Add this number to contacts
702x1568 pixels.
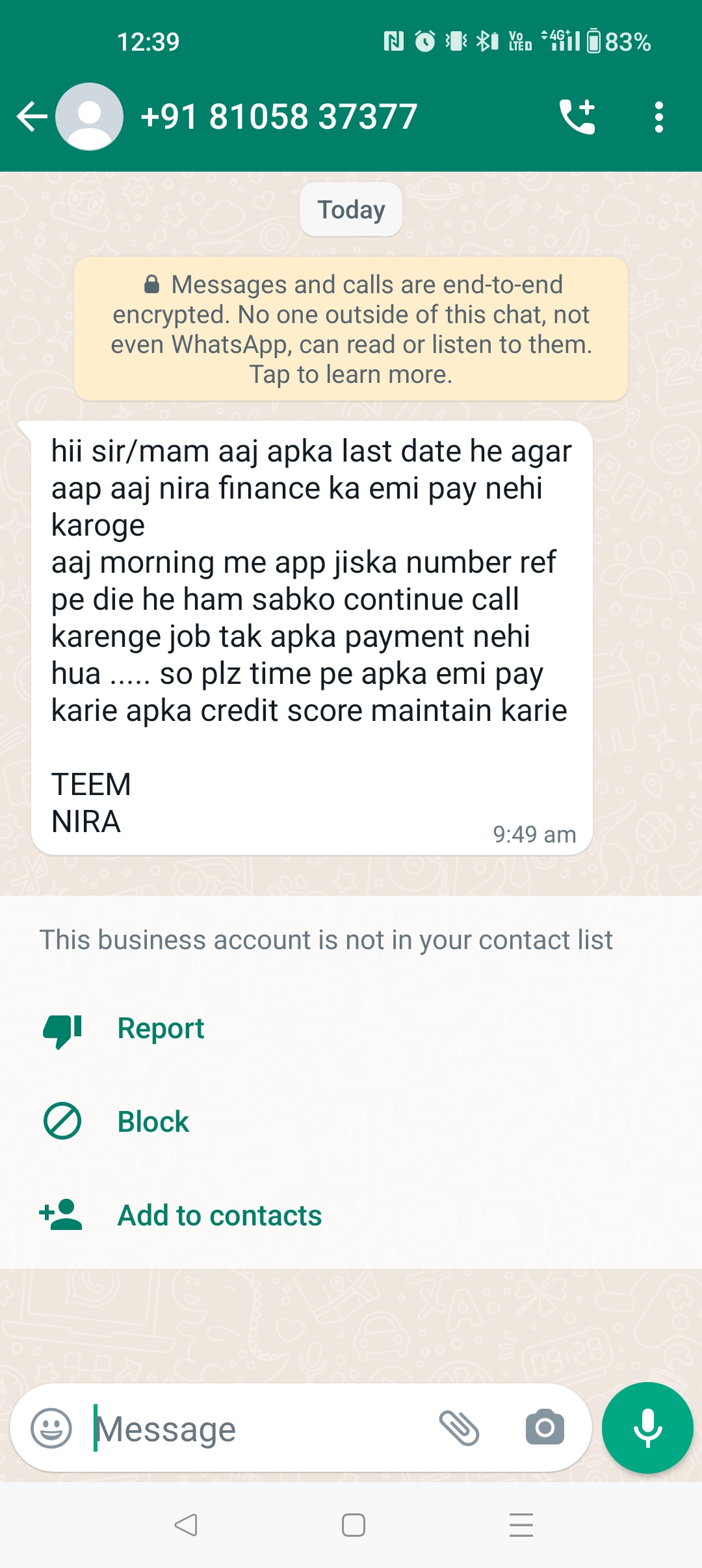pos(219,1216)
